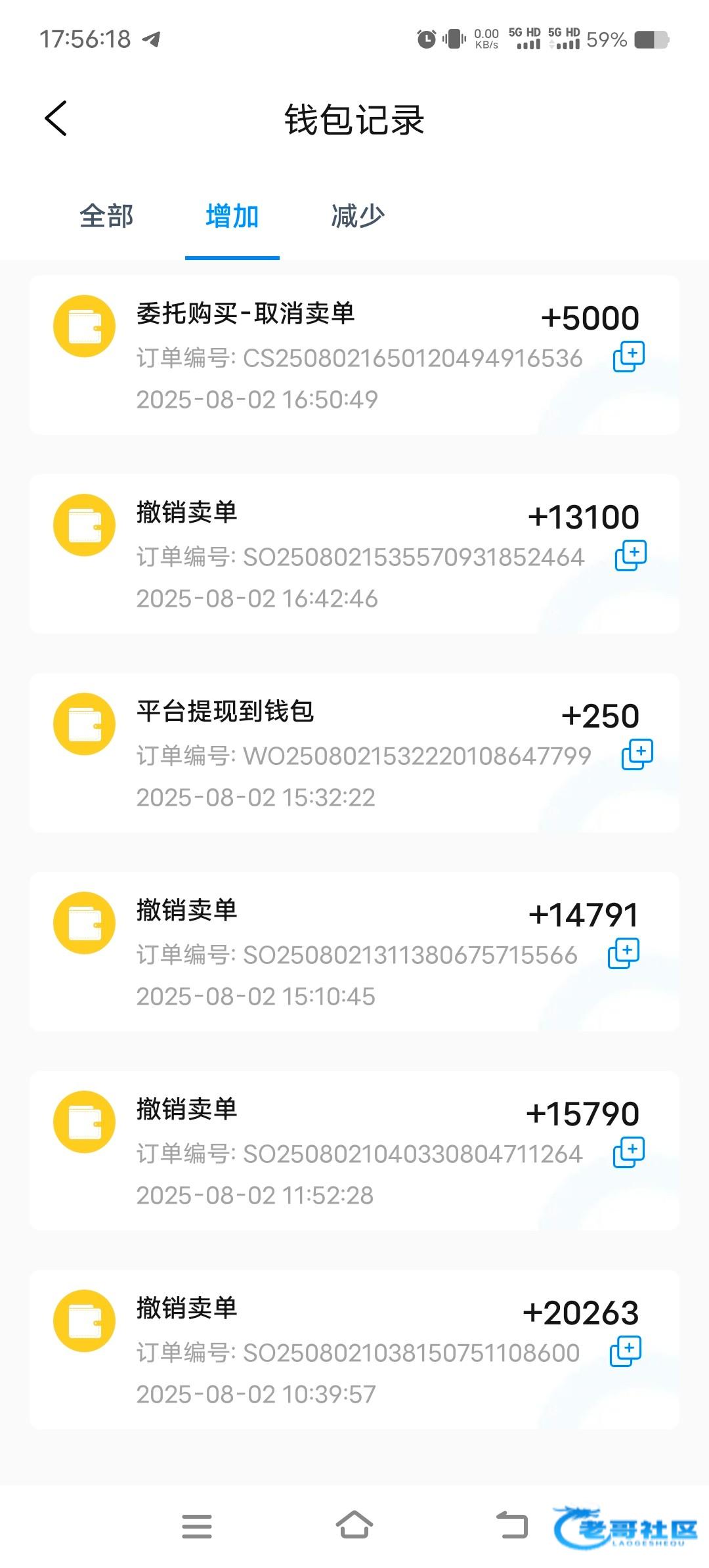Copy order number of the +14791 record
Viewport: 709px width, 1568px height.
click(x=624, y=953)
